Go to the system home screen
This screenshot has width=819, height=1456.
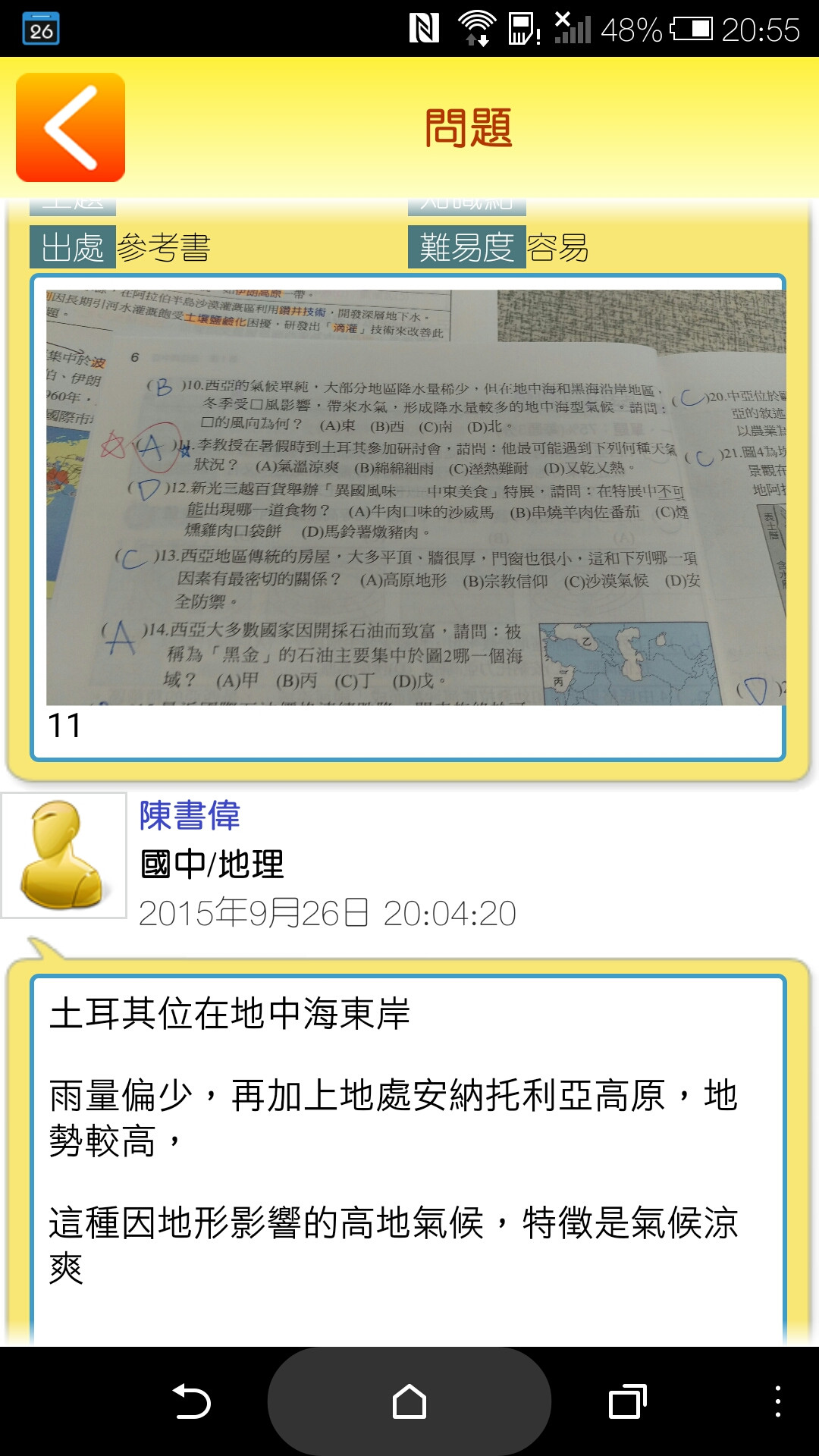coord(409,1401)
